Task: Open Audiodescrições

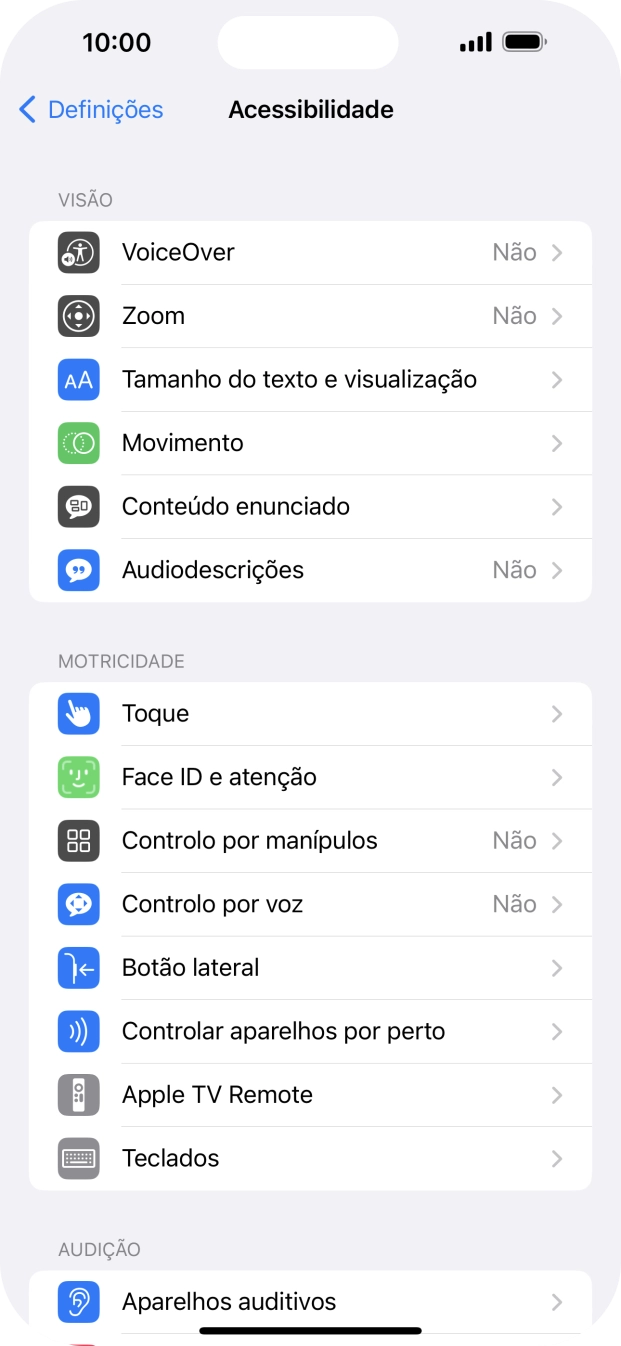Action: click(x=310, y=570)
